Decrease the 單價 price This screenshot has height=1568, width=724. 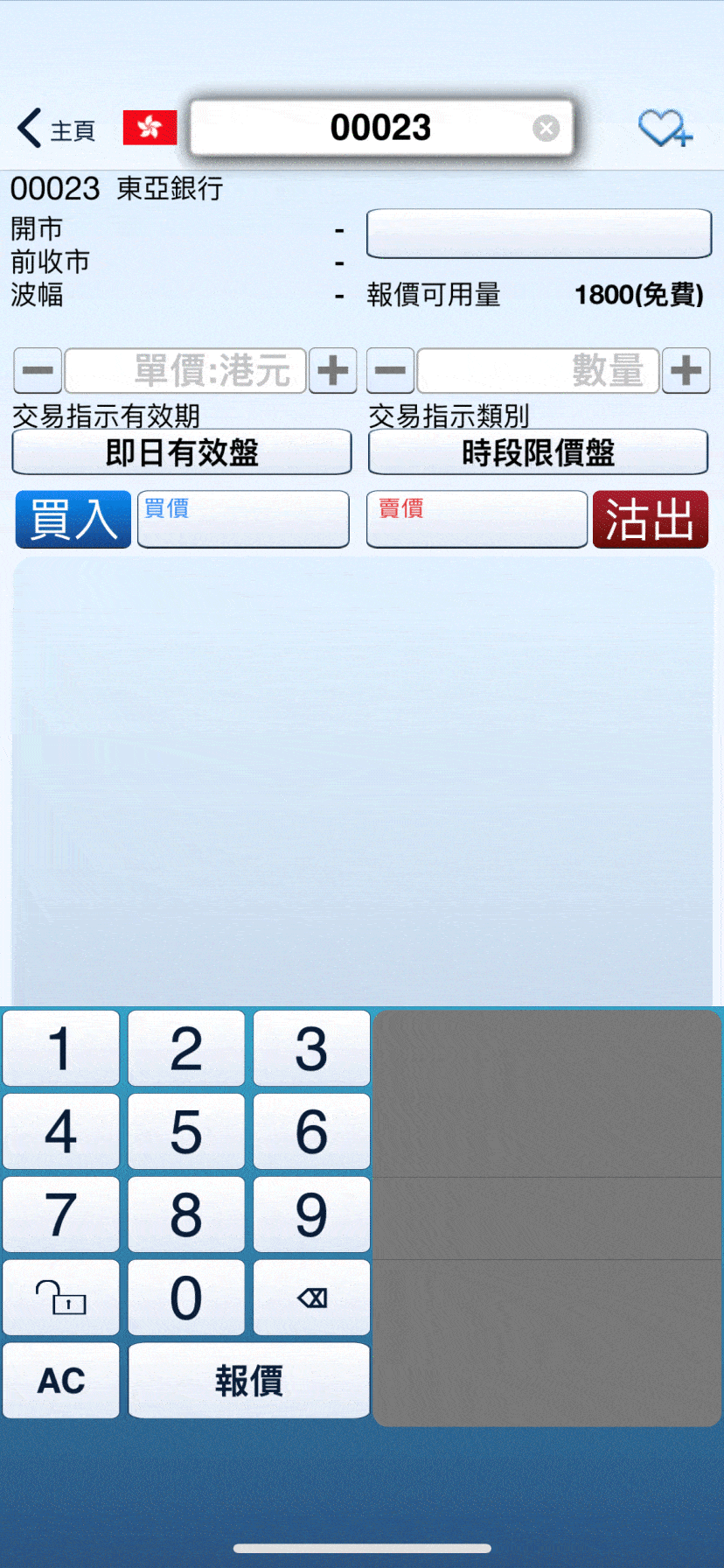tap(38, 370)
